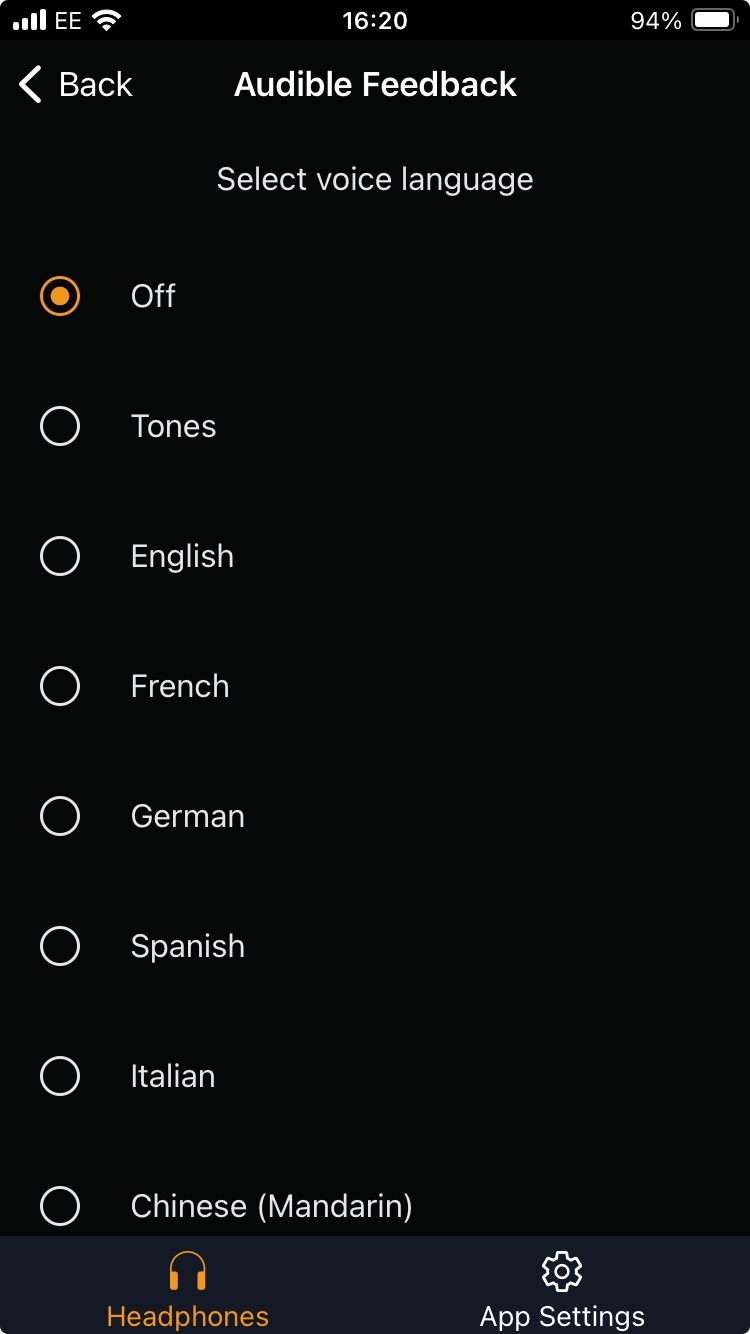750x1334 pixels.
Task: Select the Off audible feedback option
Action: pyautogui.click(x=60, y=296)
